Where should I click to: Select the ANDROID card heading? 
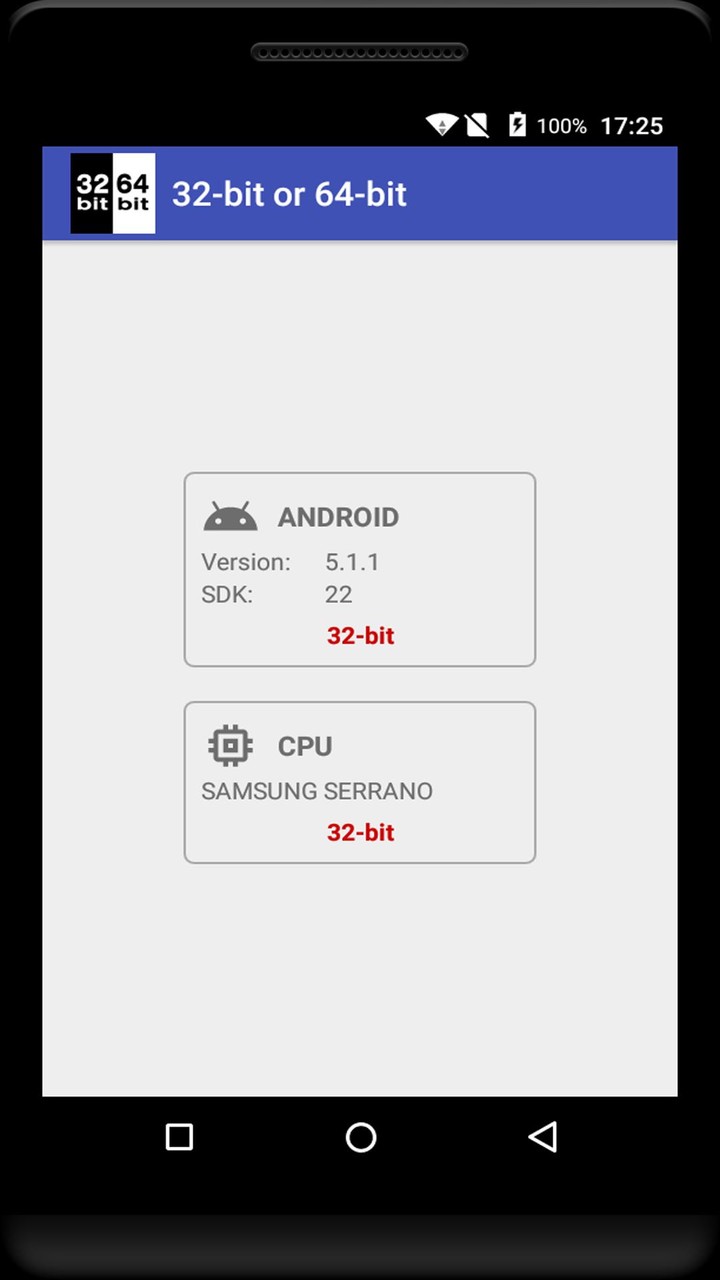pyautogui.click(x=338, y=517)
